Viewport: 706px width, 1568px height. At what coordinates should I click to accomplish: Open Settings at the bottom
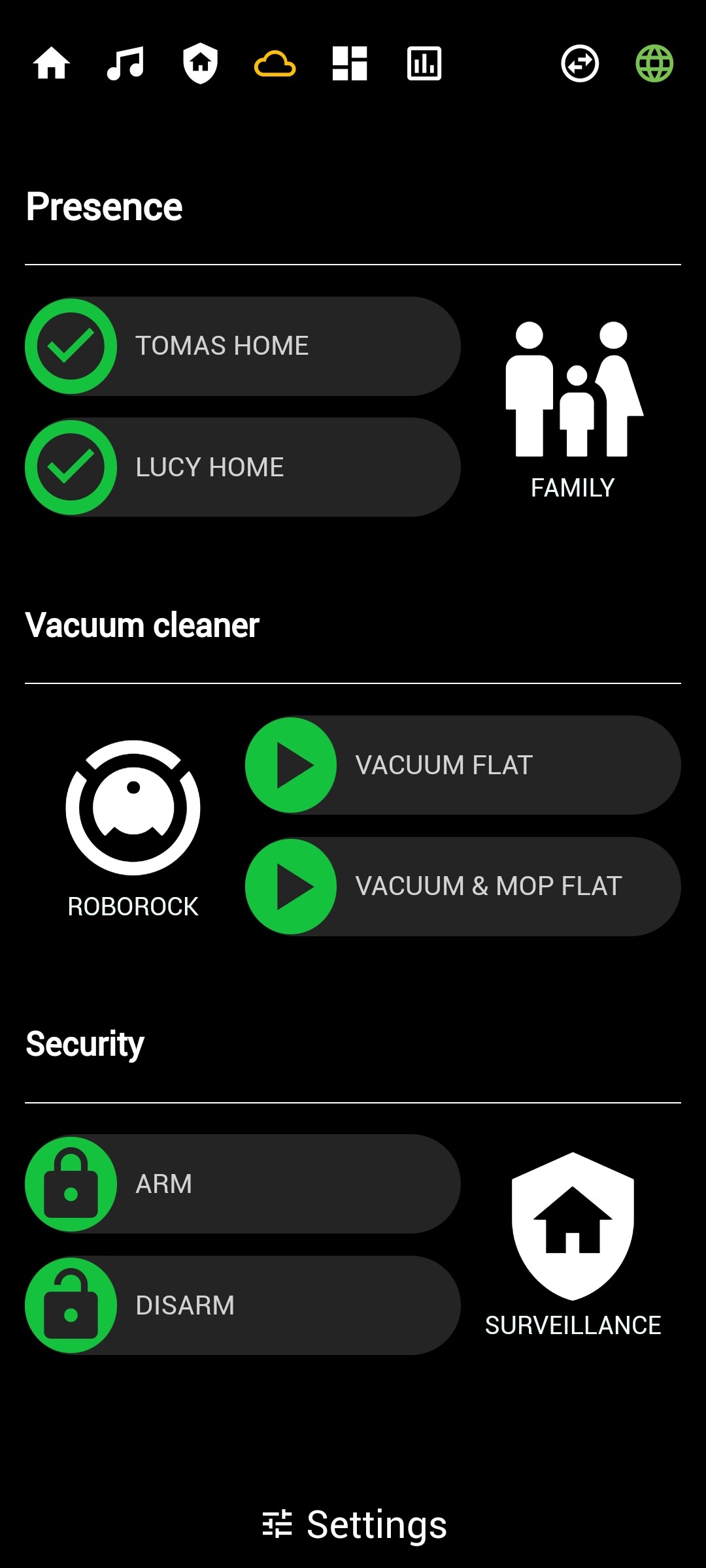coord(354,1524)
